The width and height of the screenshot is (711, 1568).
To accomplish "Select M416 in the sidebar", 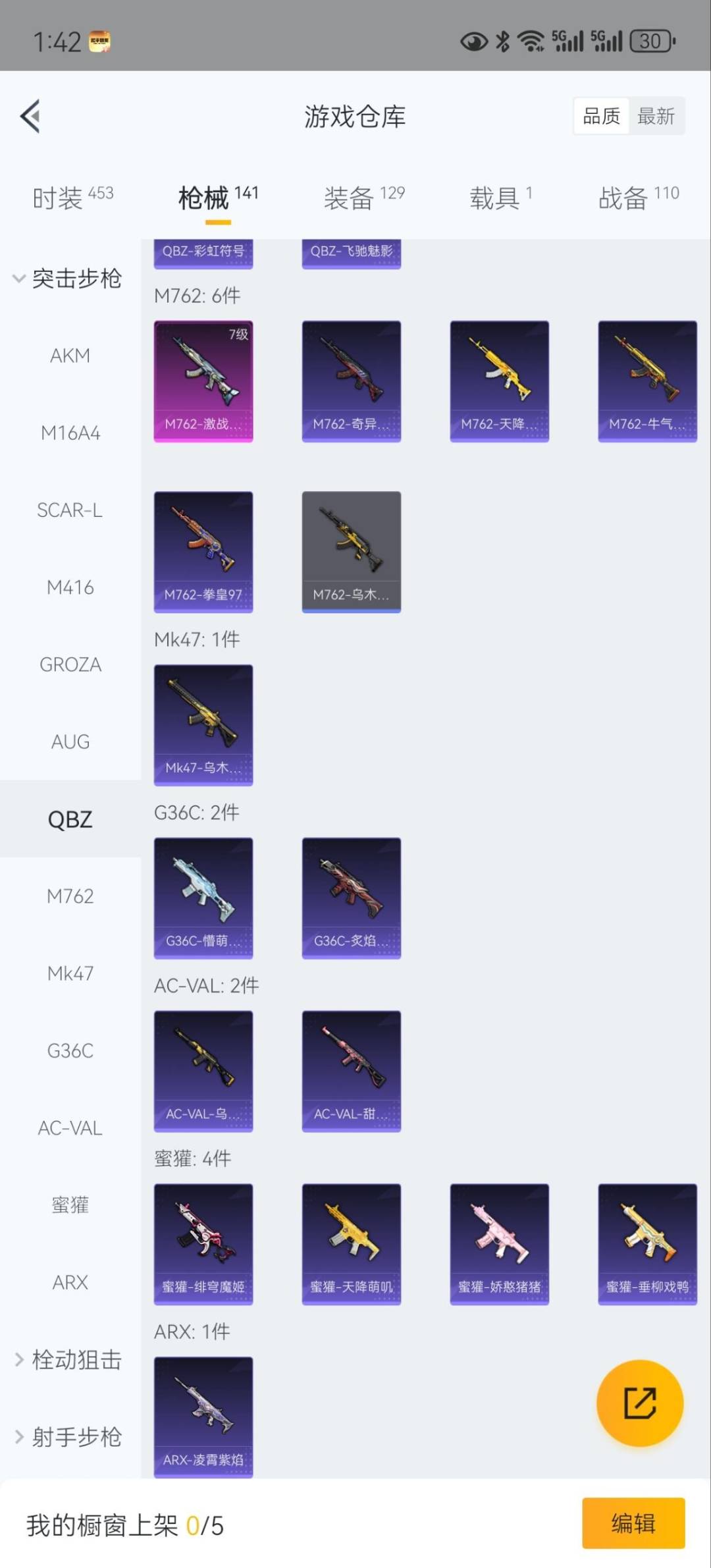I will click(x=70, y=587).
